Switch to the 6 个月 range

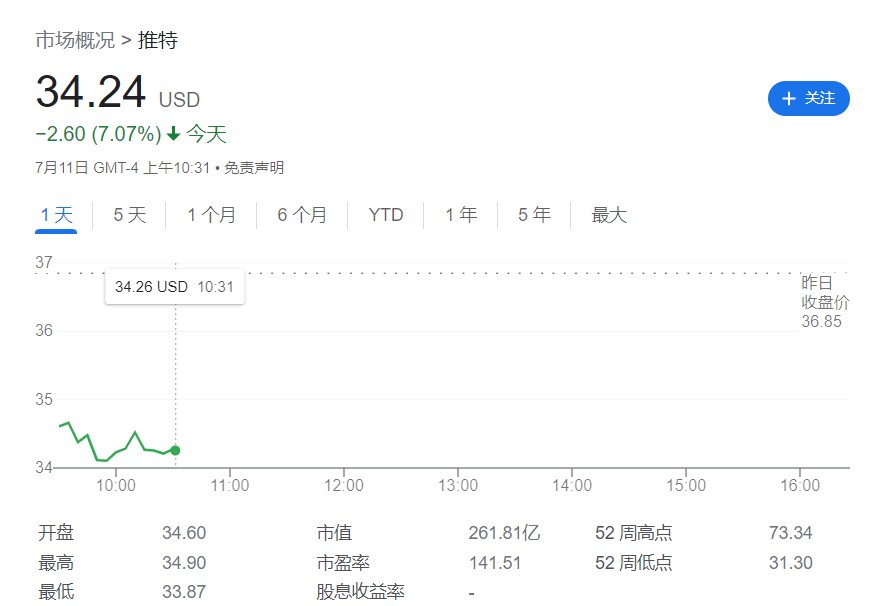tap(302, 215)
